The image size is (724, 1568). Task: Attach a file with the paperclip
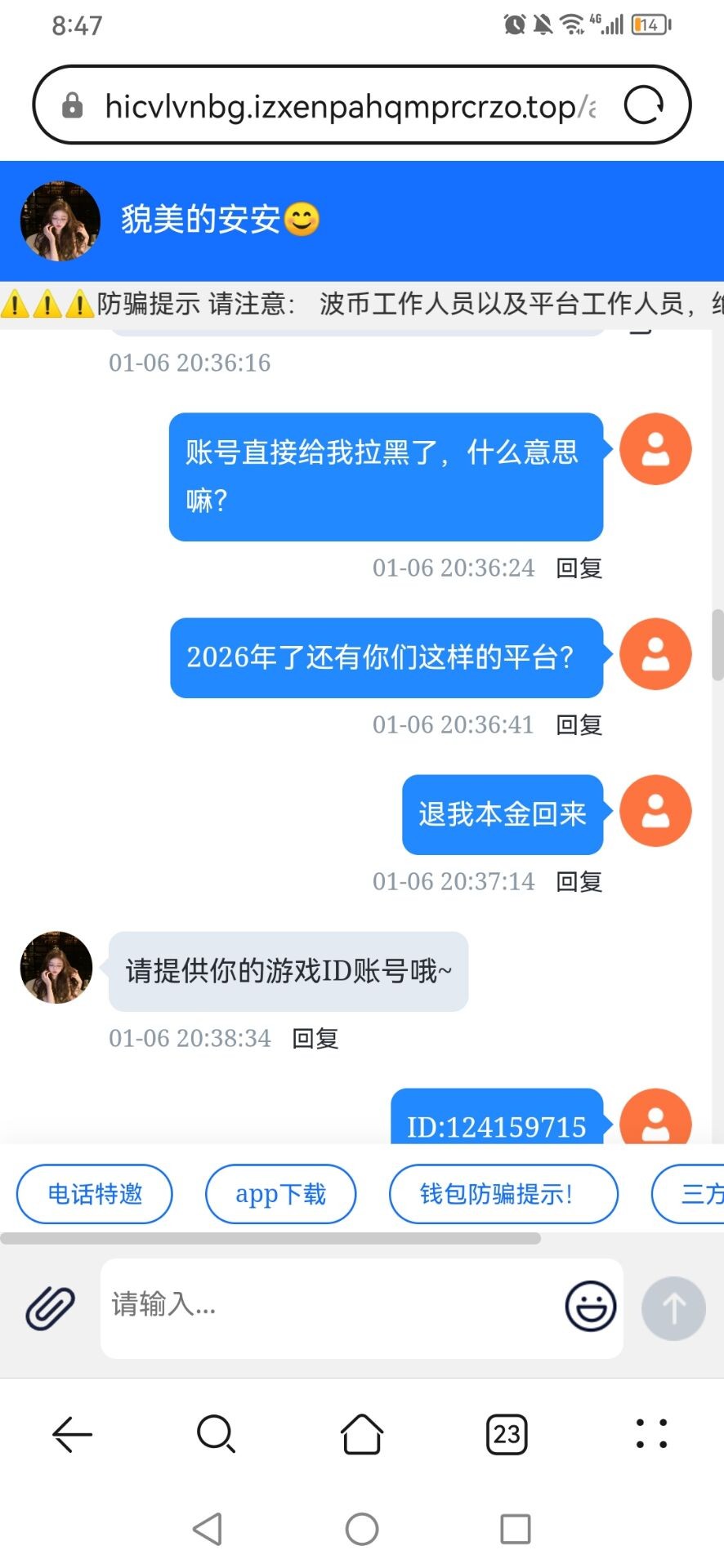[50, 1307]
